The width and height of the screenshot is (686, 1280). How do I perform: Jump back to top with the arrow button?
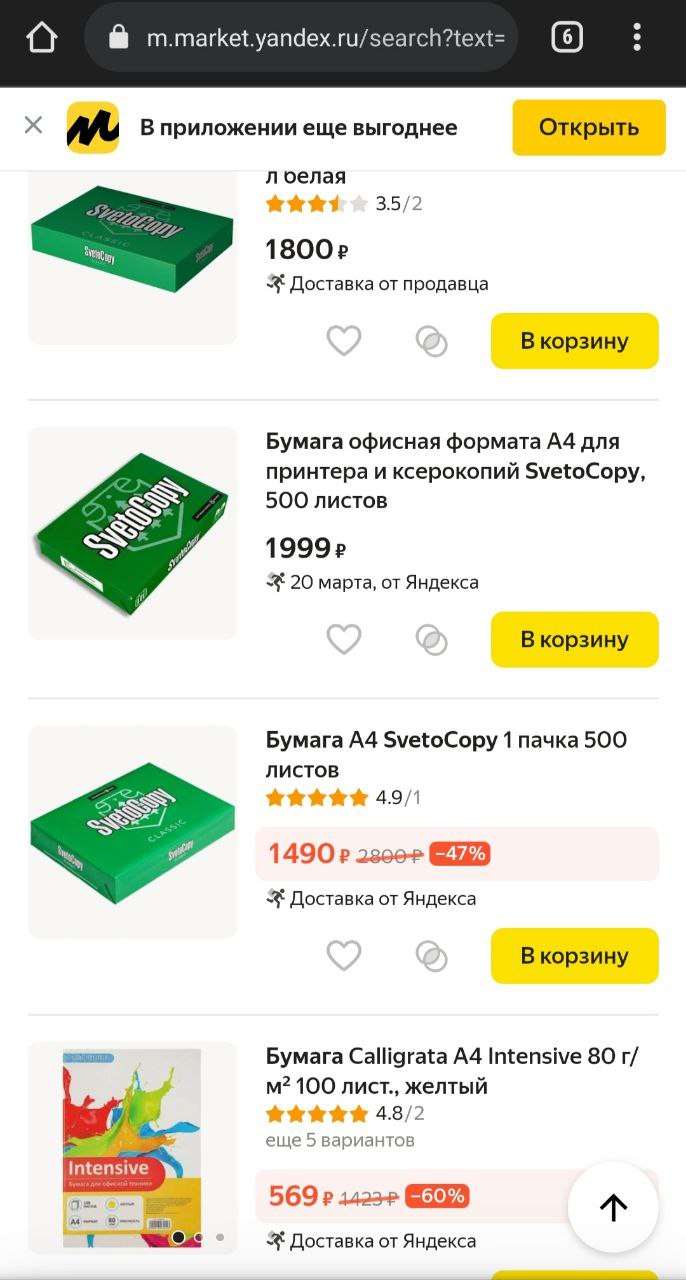coord(613,1207)
